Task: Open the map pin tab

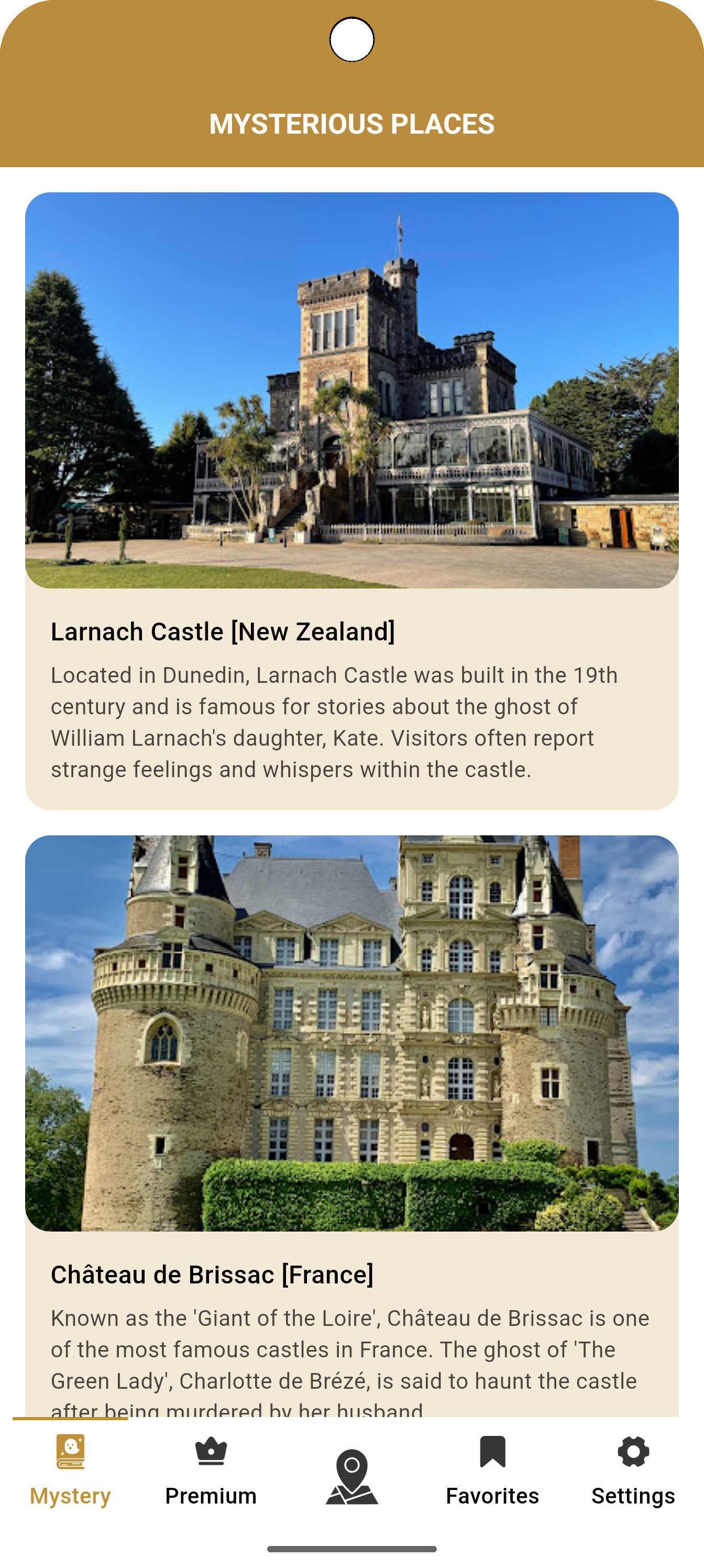Action: [x=351, y=1477]
